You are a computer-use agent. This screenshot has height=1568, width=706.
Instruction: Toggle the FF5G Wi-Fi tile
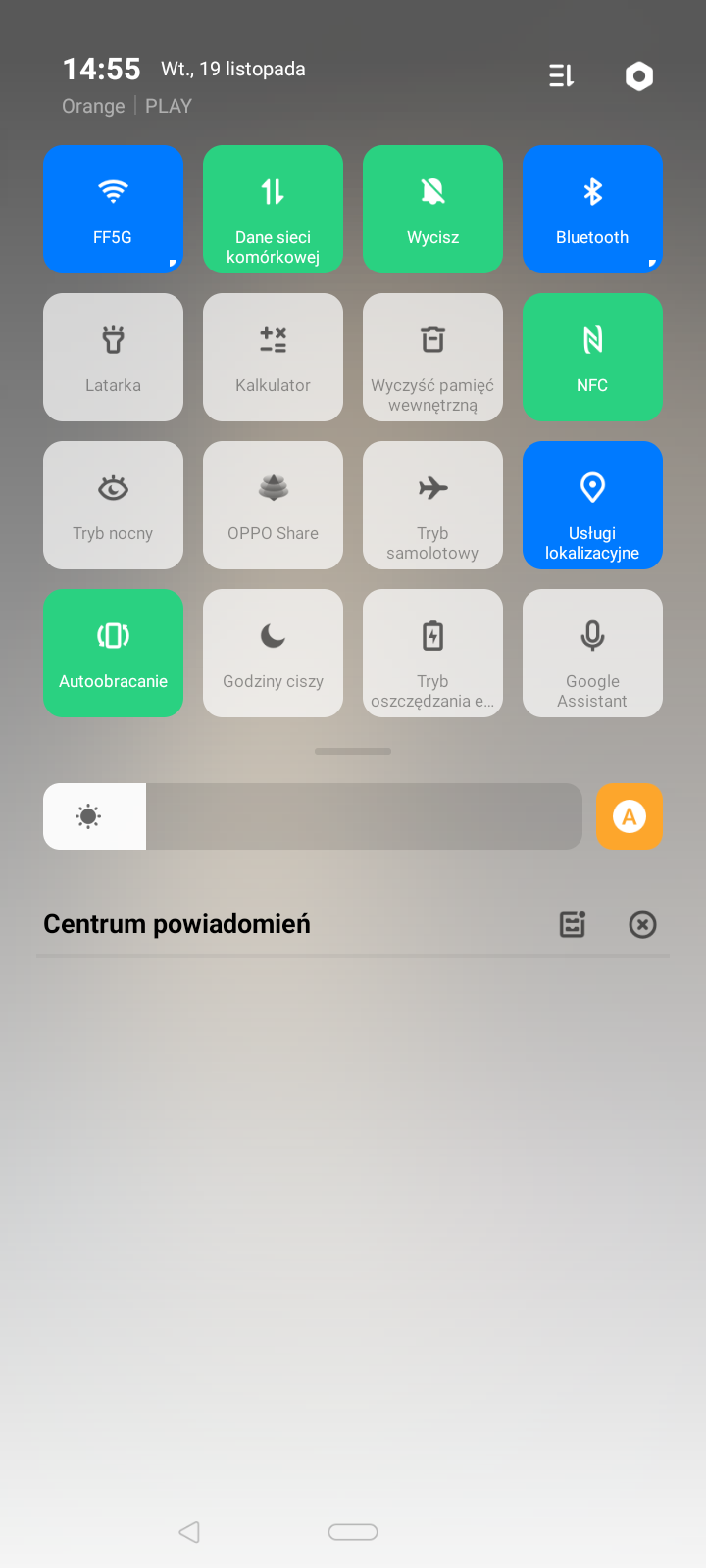(x=114, y=209)
